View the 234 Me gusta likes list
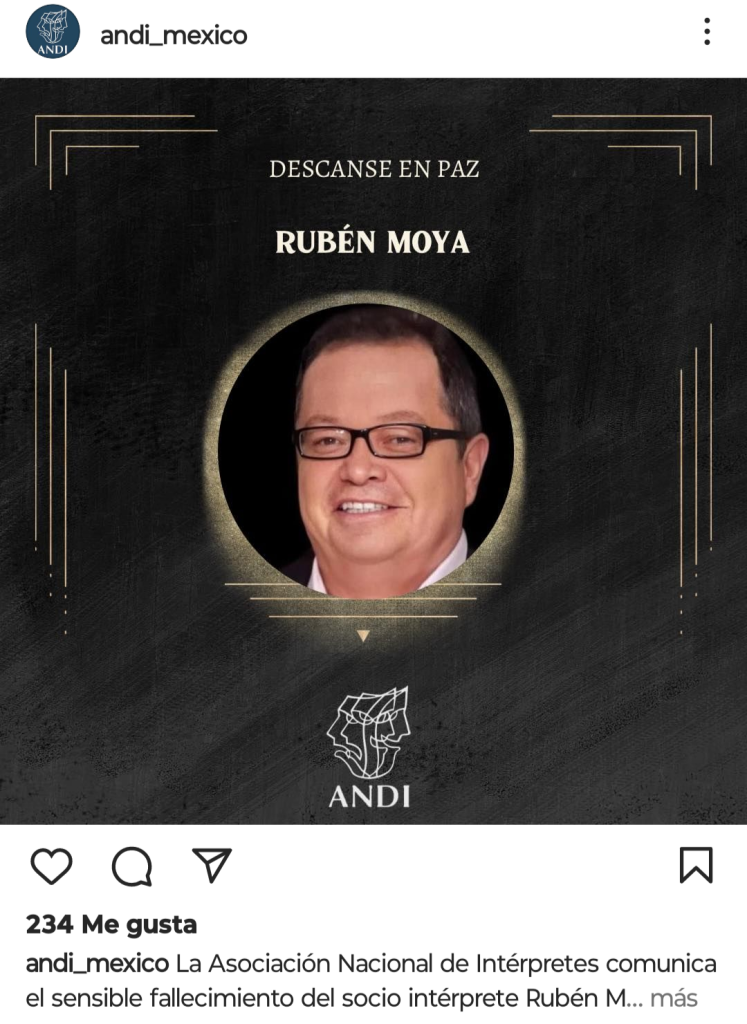The width and height of the screenshot is (747, 1024). tap(111, 924)
